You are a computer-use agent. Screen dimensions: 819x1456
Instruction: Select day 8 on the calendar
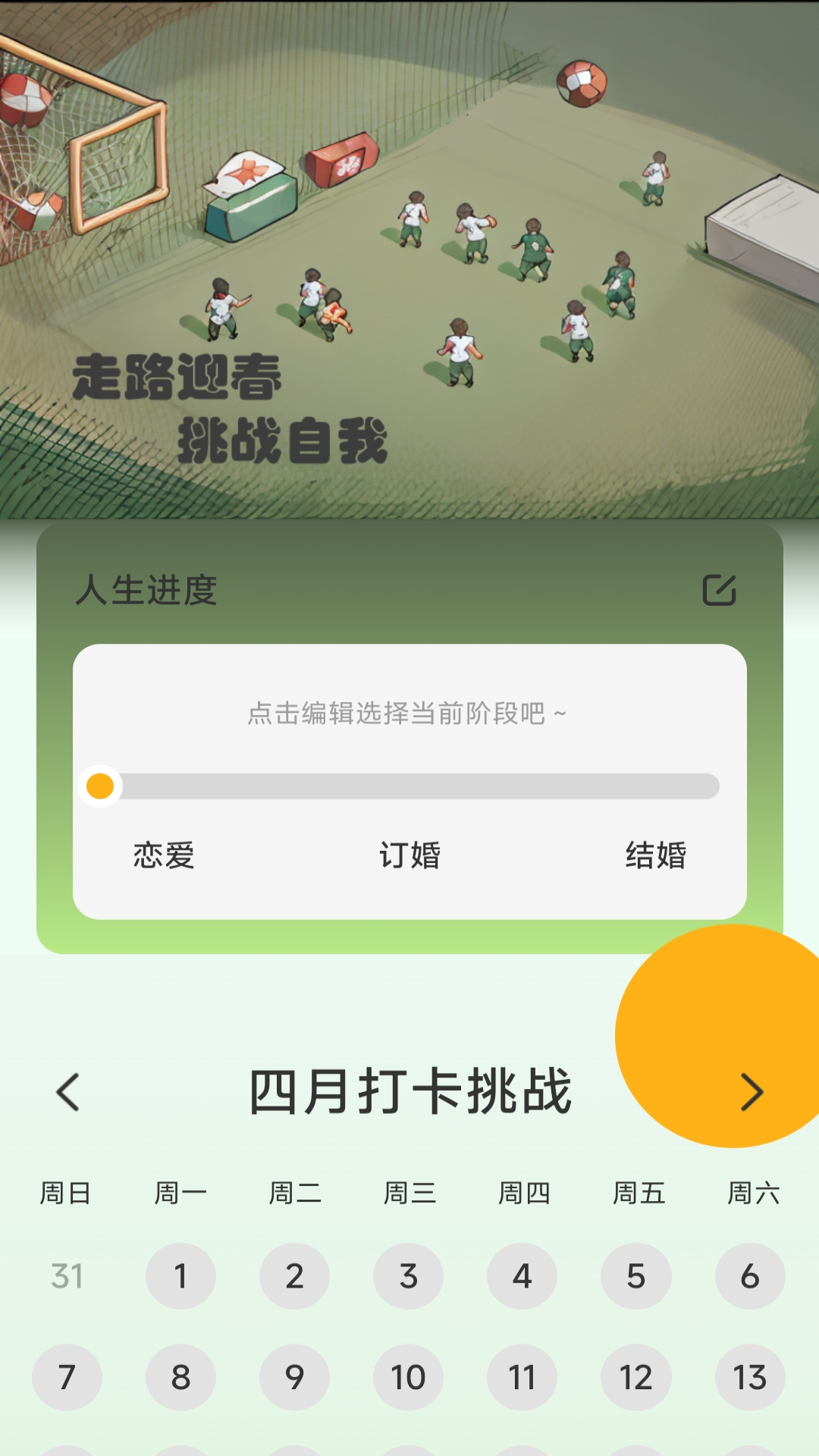point(180,1377)
